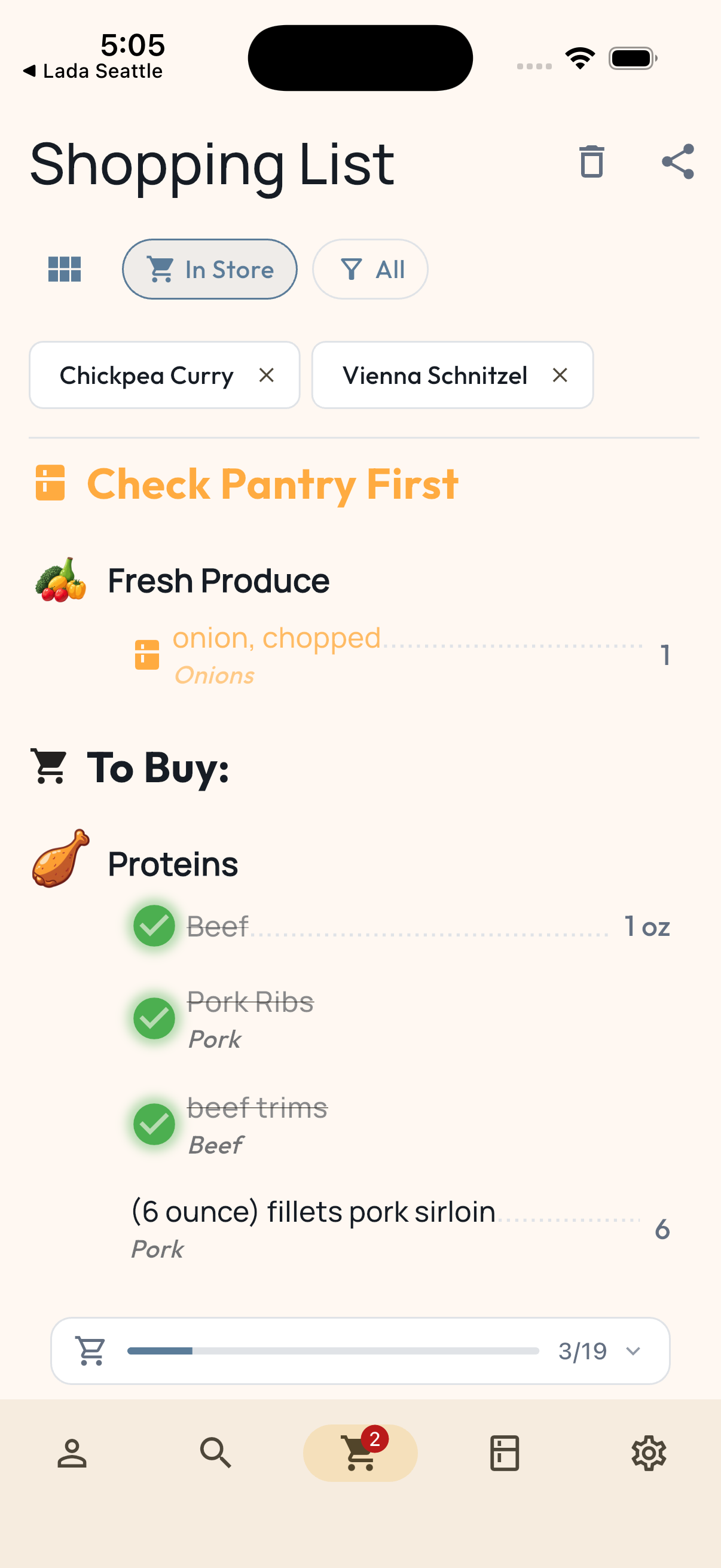Screen dimensions: 721x1568
Task: Open the shopping cart tab with badge 2
Action: point(360,1454)
